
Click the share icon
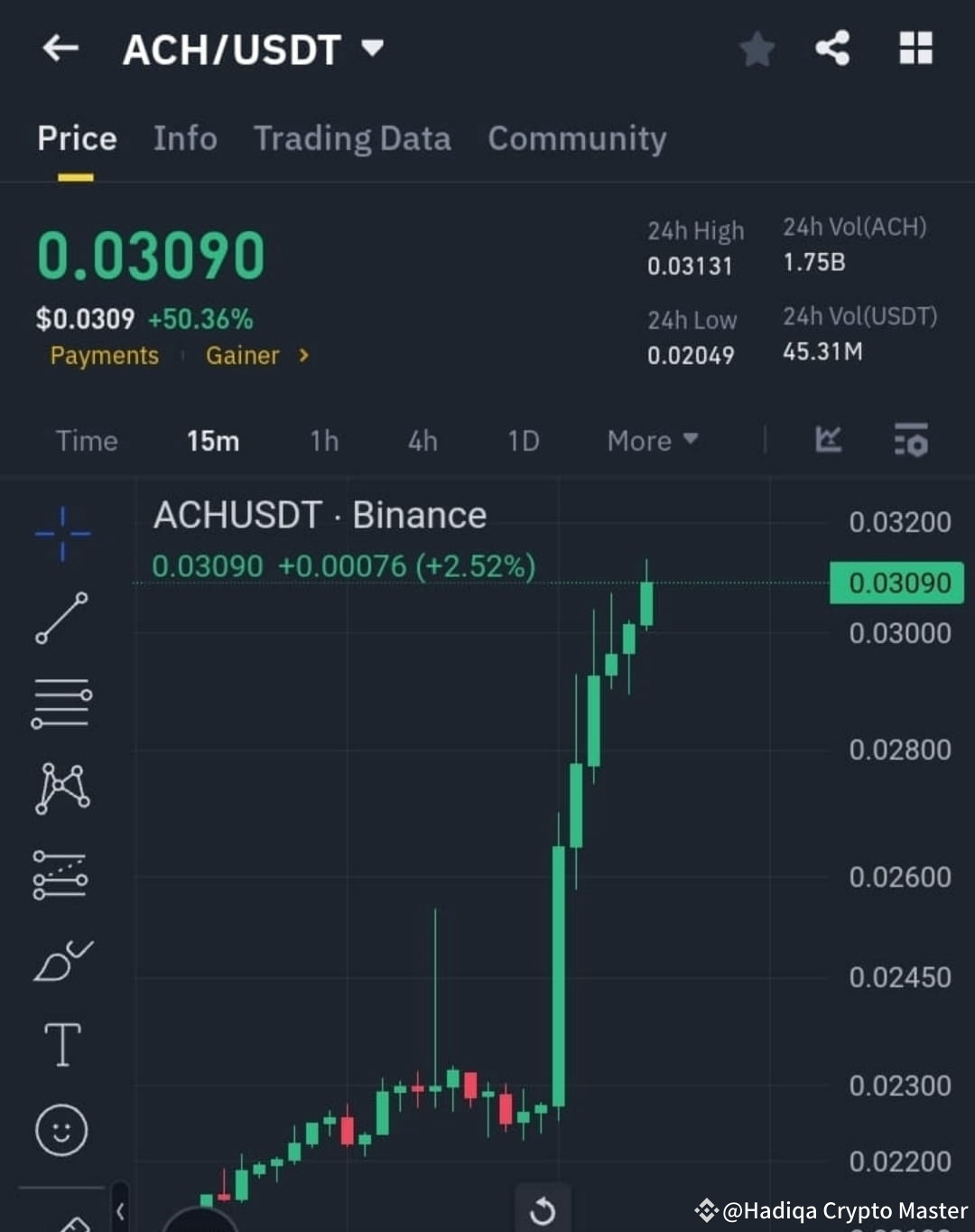click(831, 50)
